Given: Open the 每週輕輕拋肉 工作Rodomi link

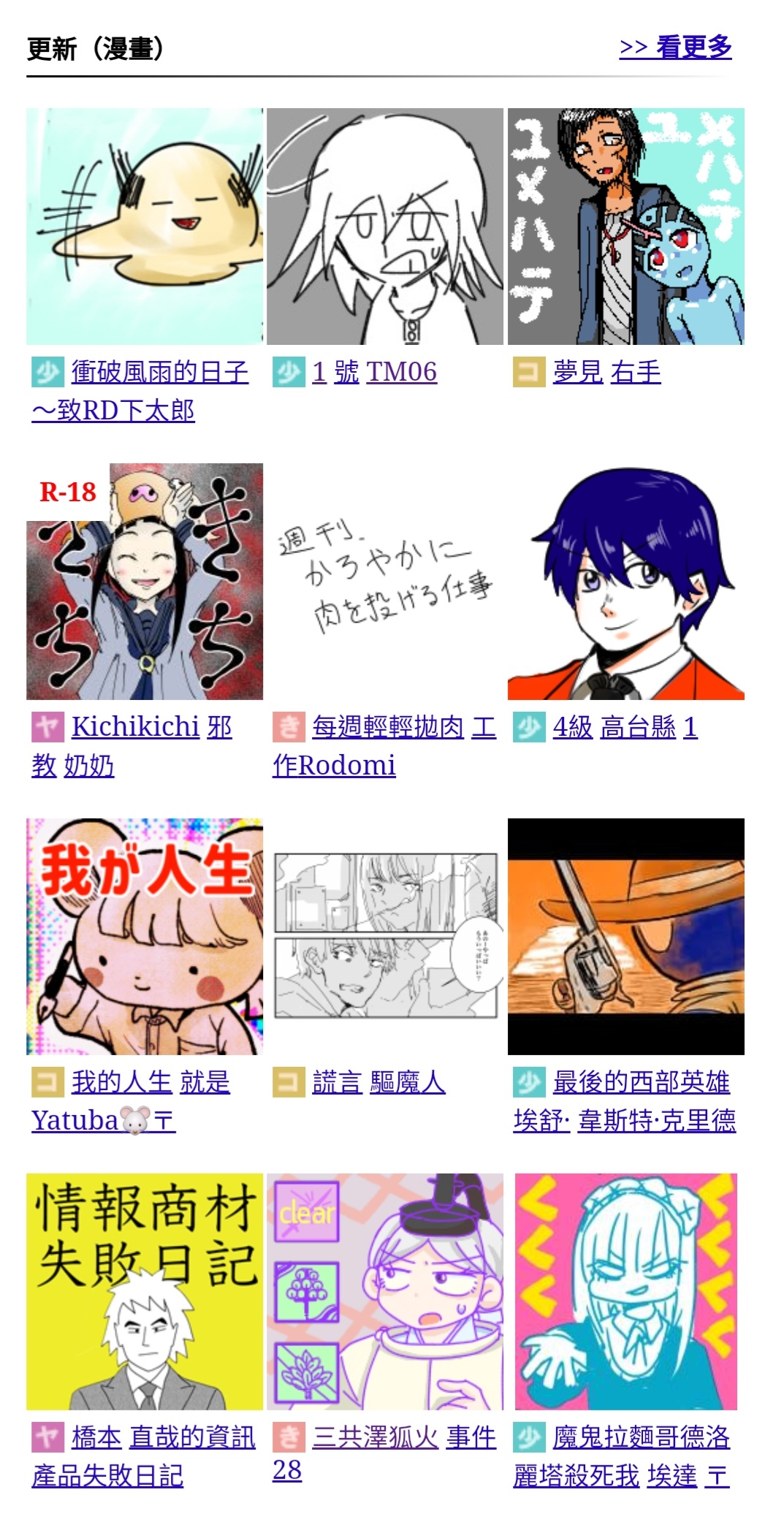Looking at the screenshot, I should click(x=384, y=746).
